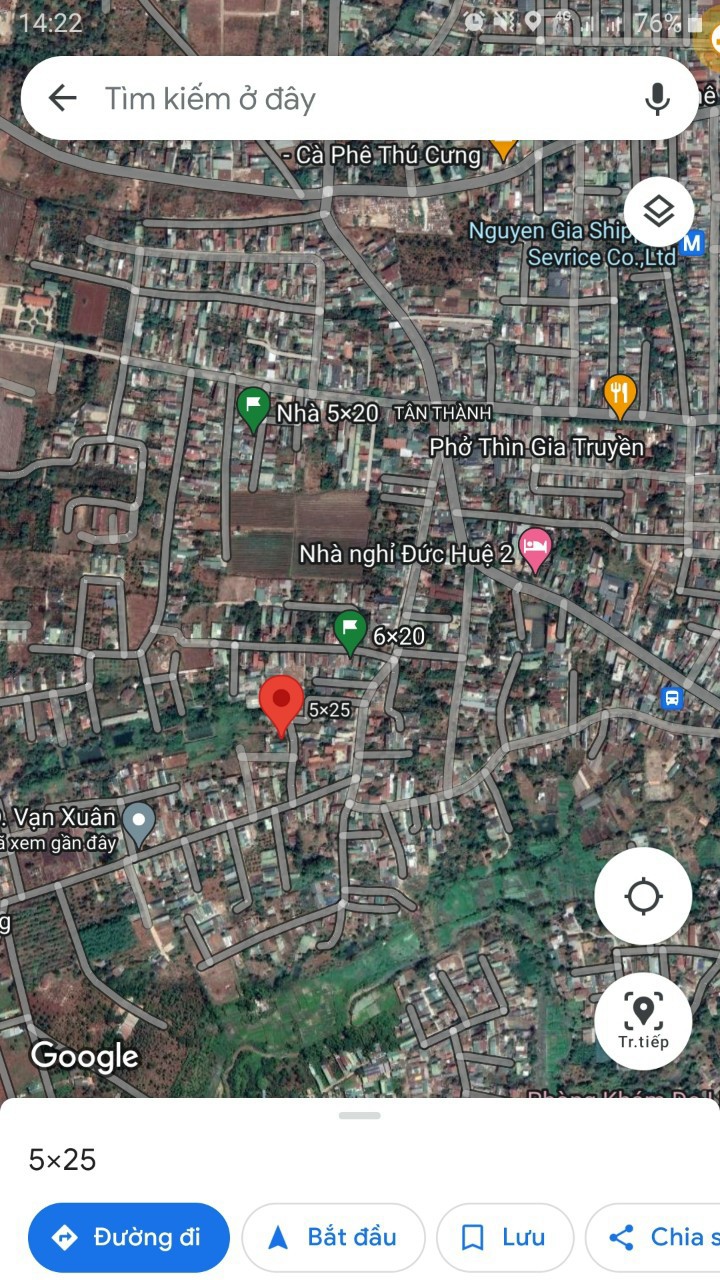The width and height of the screenshot is (720, 1280).
Task: Select the Nhà 5×20 green flag marker
Action: [x=254, y=408]
